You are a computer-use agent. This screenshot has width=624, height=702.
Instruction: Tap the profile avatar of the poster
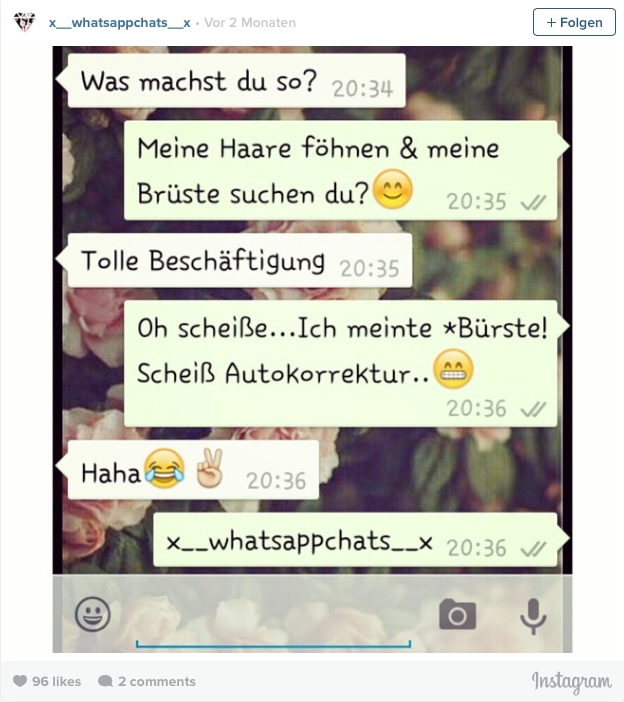(25, 22)
